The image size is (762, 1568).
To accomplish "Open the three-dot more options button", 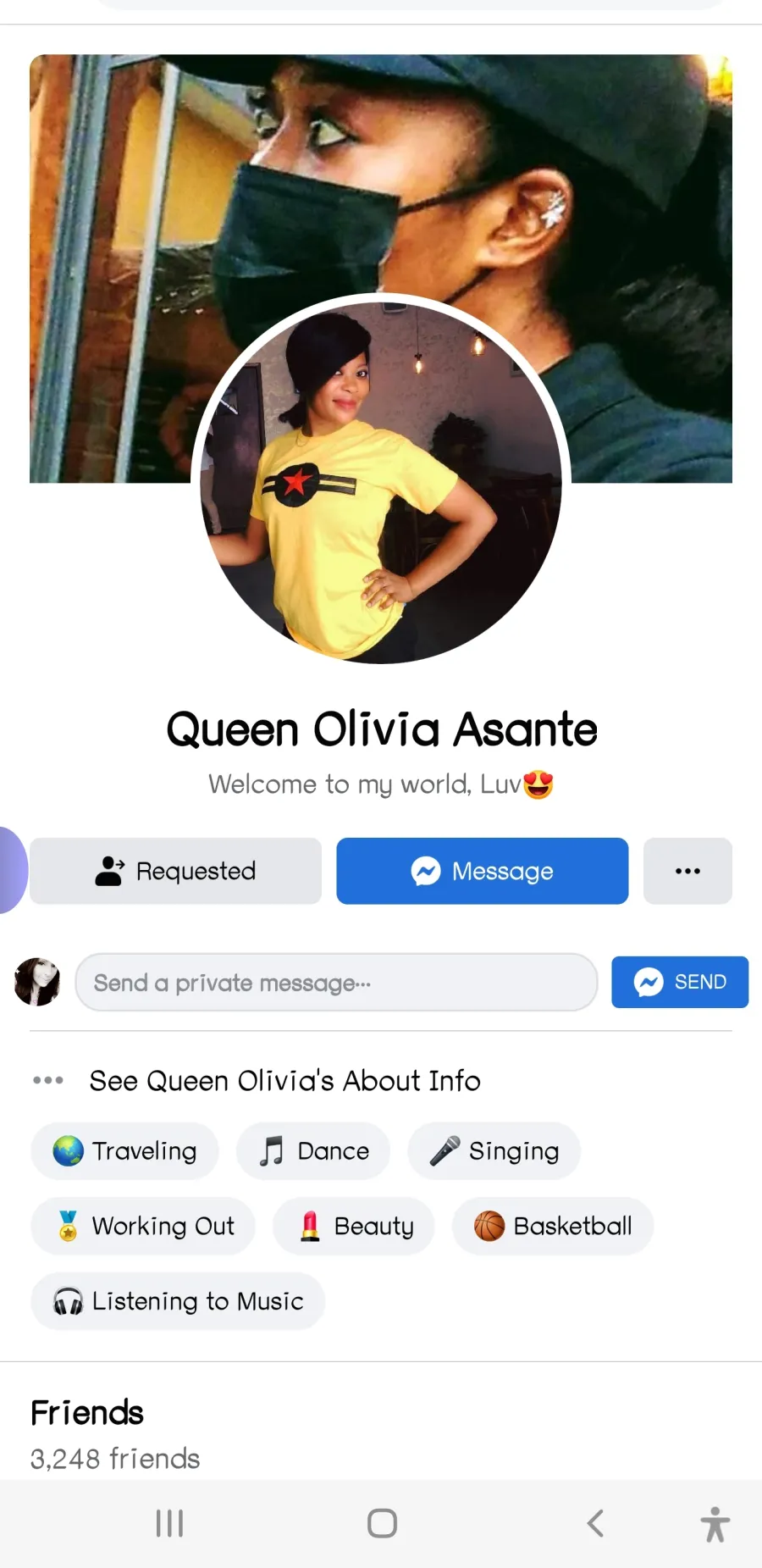I will coord(687,871).
